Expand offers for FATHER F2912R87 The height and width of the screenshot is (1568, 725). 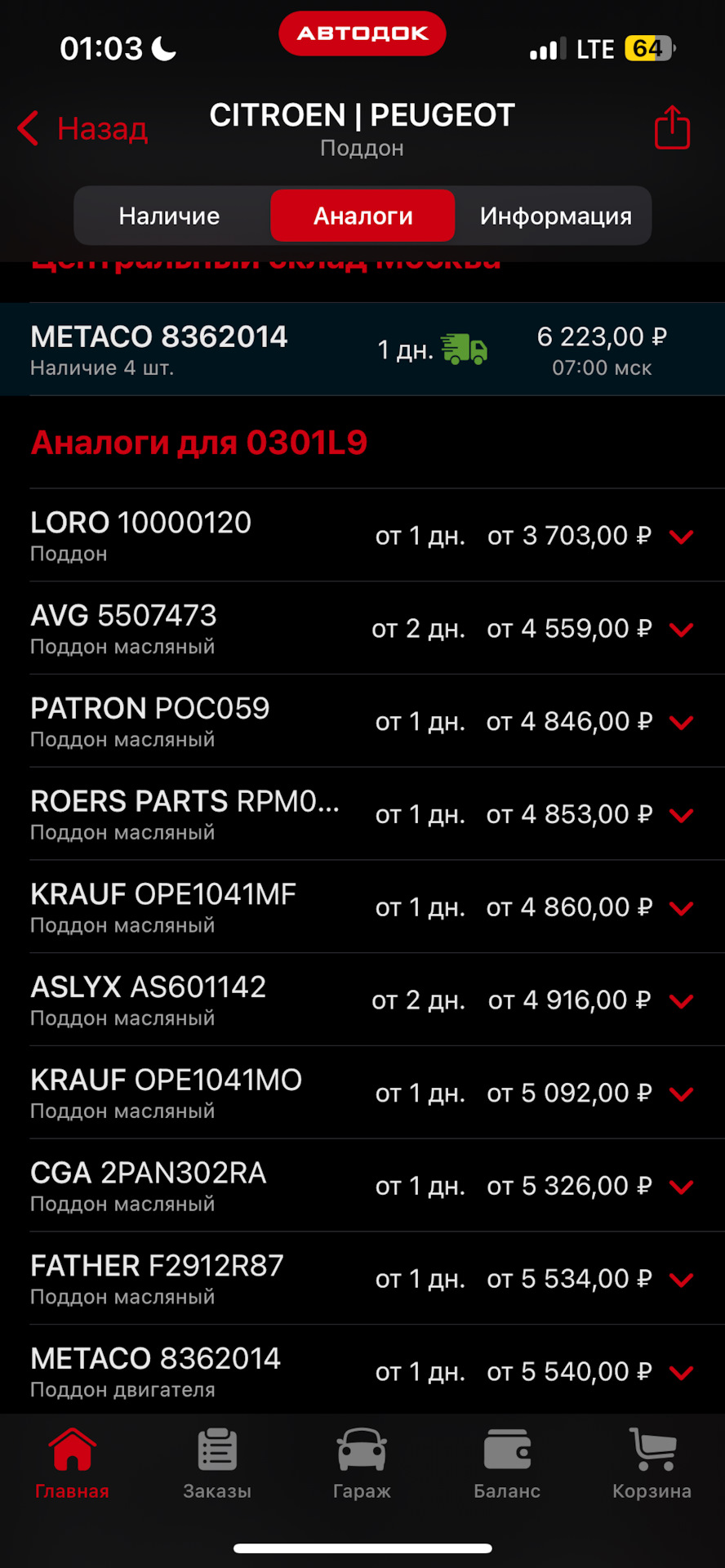coord(683,1280)
